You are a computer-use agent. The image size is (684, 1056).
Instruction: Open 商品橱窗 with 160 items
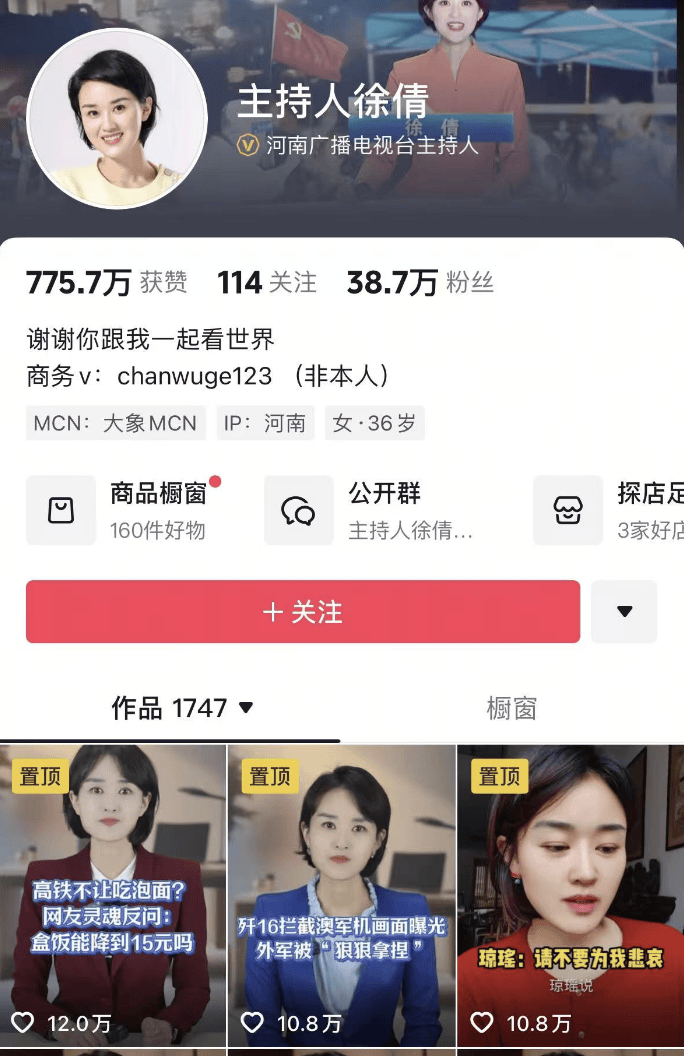click(130, 510)
